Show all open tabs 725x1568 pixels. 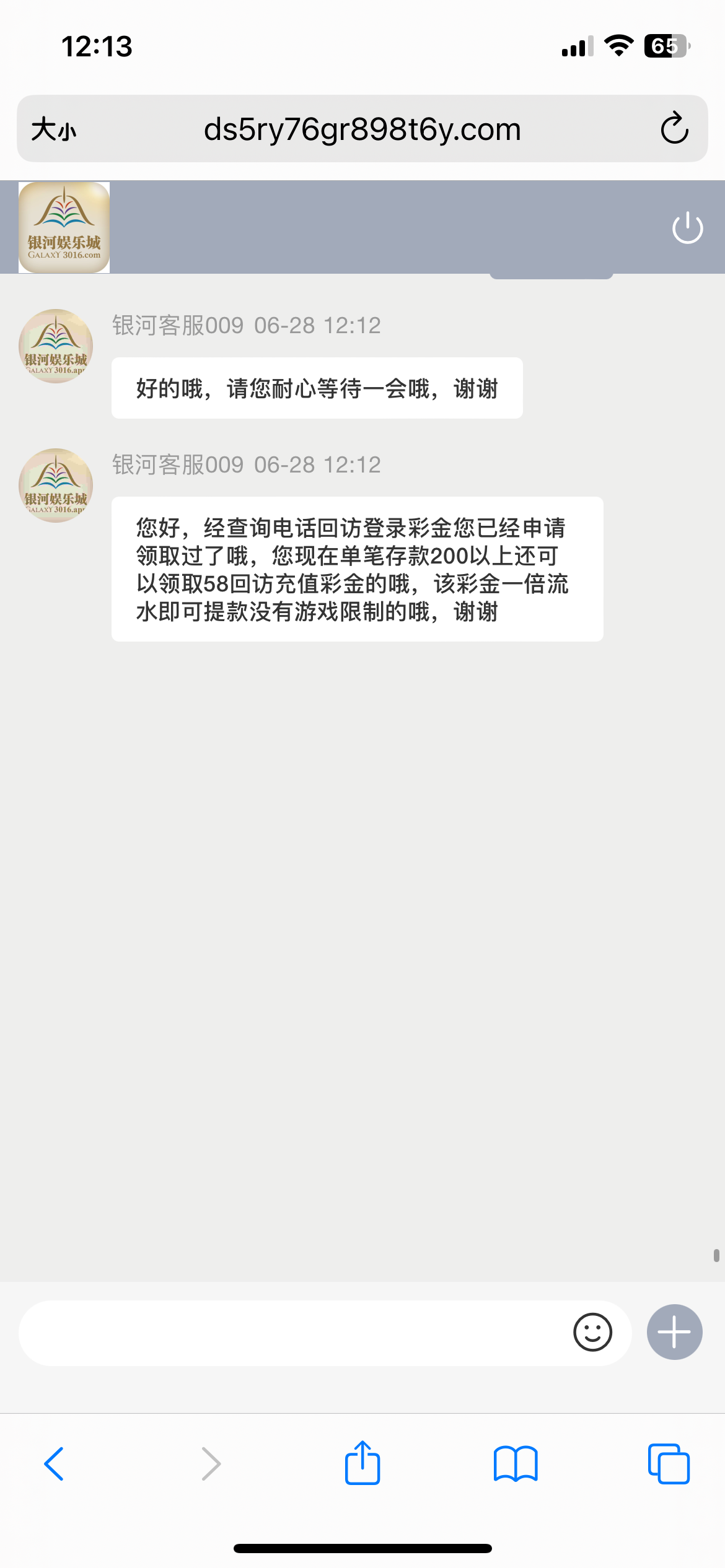tap(668, 1464)
